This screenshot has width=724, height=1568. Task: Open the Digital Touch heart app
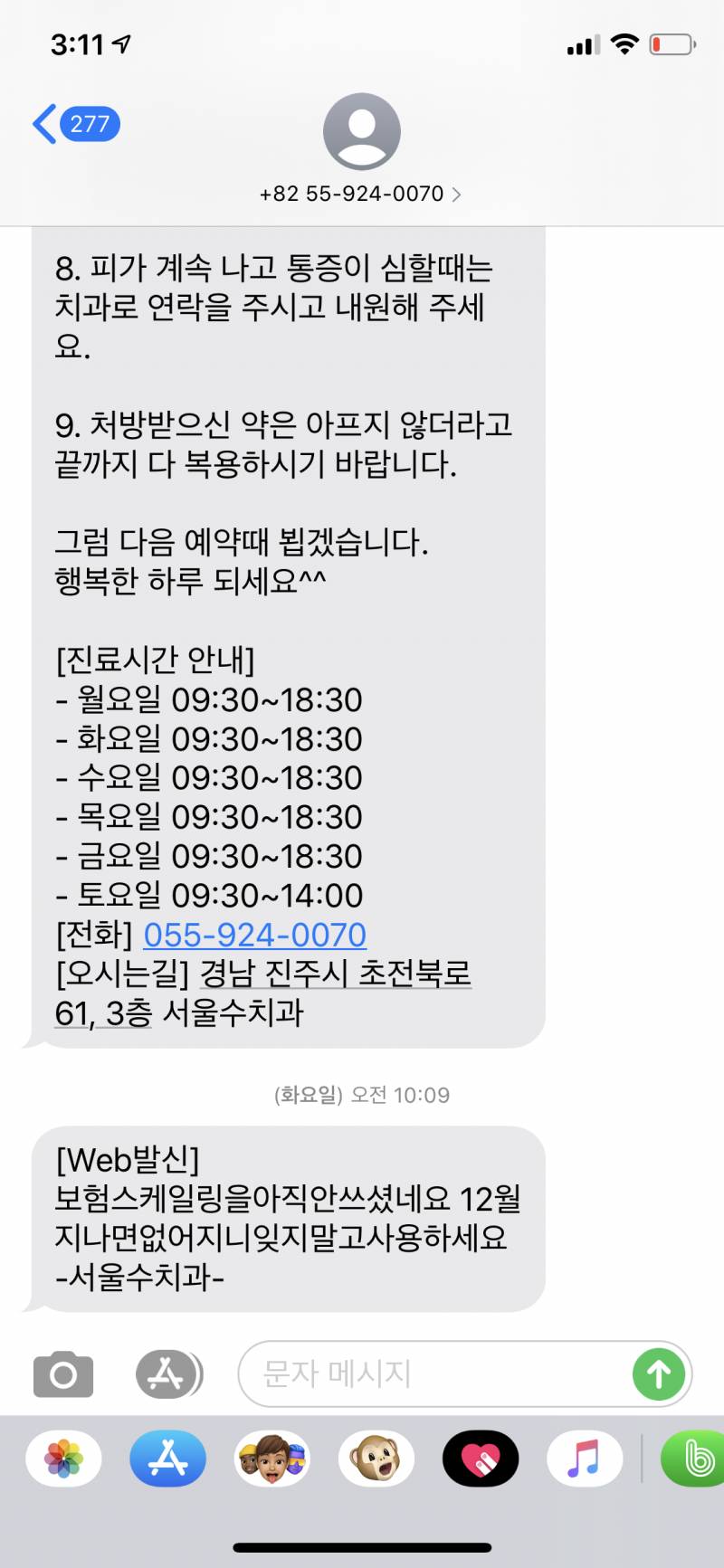[x=481, y=1458]
